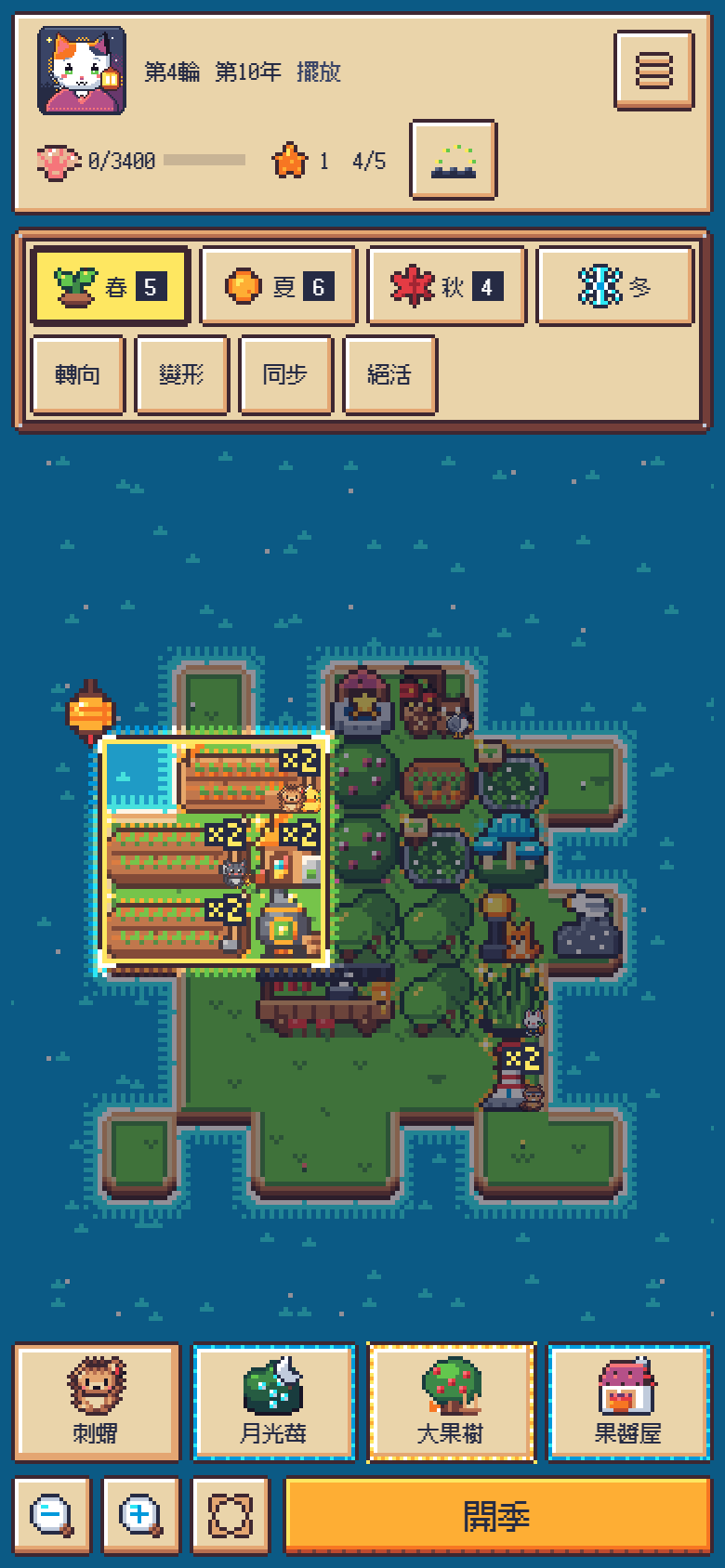
Task: Open the hamburger menu button
Action: click(653, 71)
